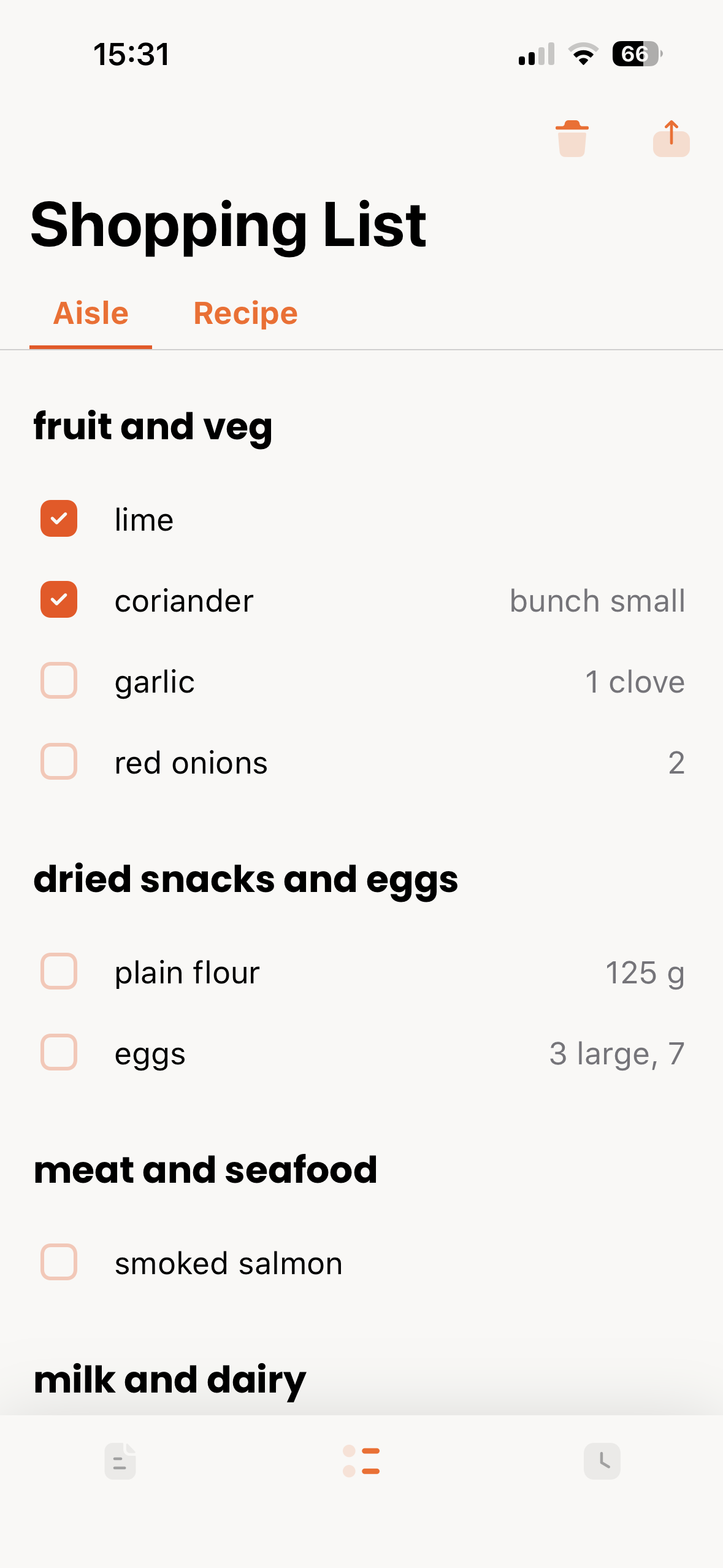
Task: Check off red onions
Action: 58,762
